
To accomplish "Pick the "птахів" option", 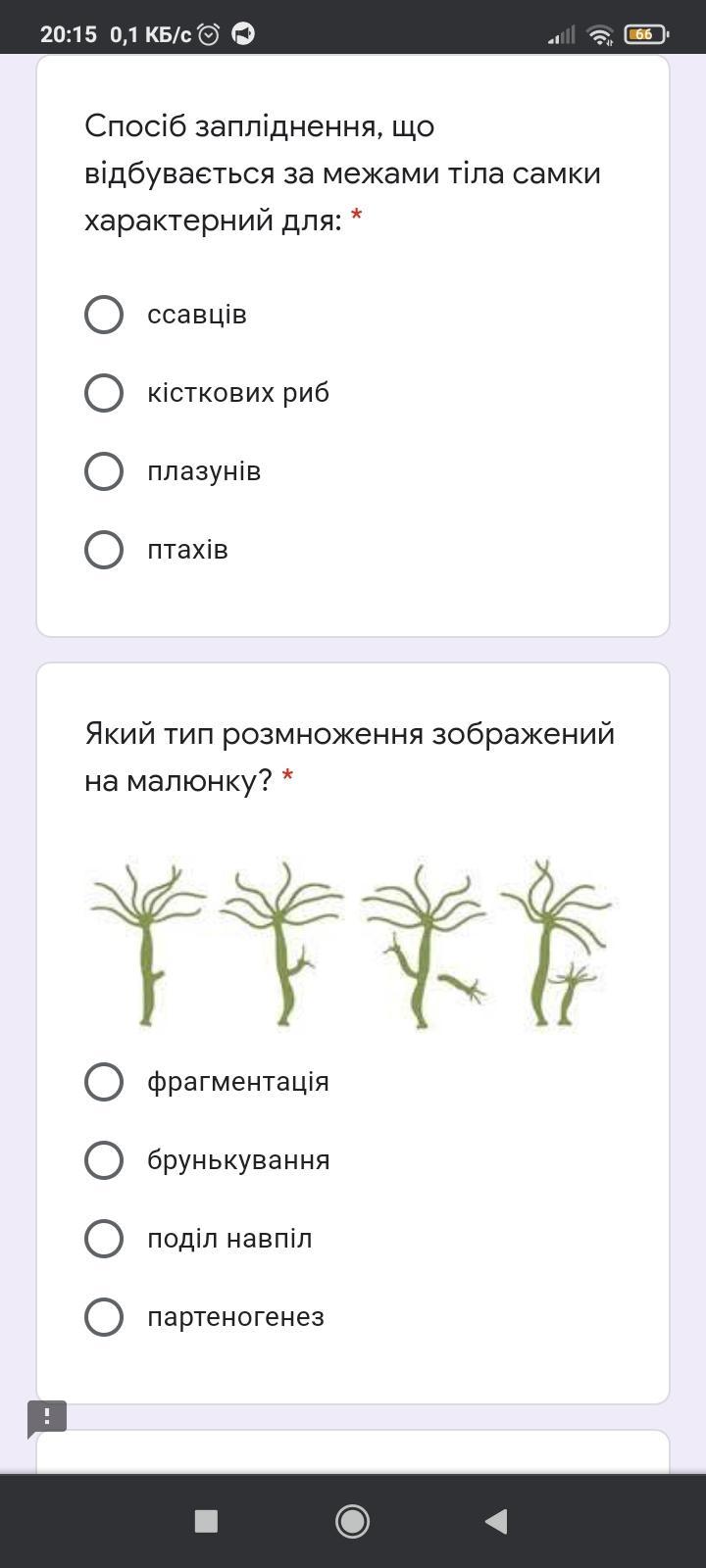I will coord(104,550).
